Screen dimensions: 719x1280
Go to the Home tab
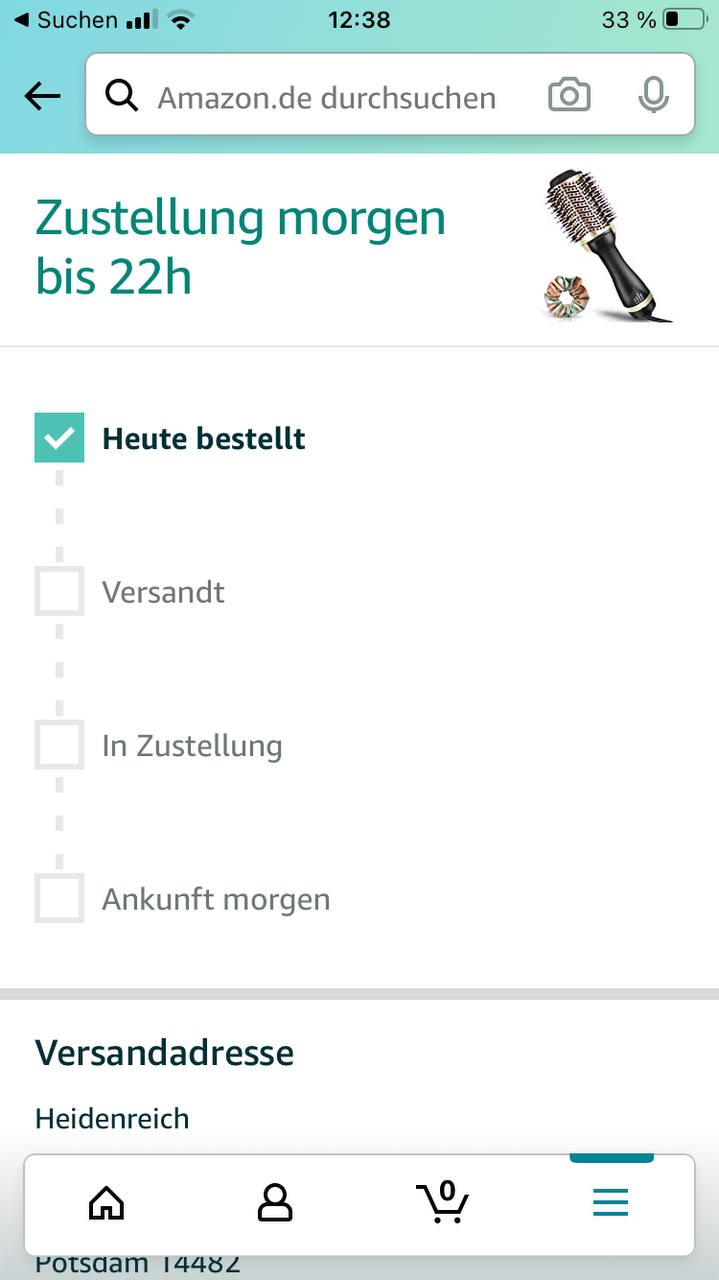click(x=107, y=1203)
